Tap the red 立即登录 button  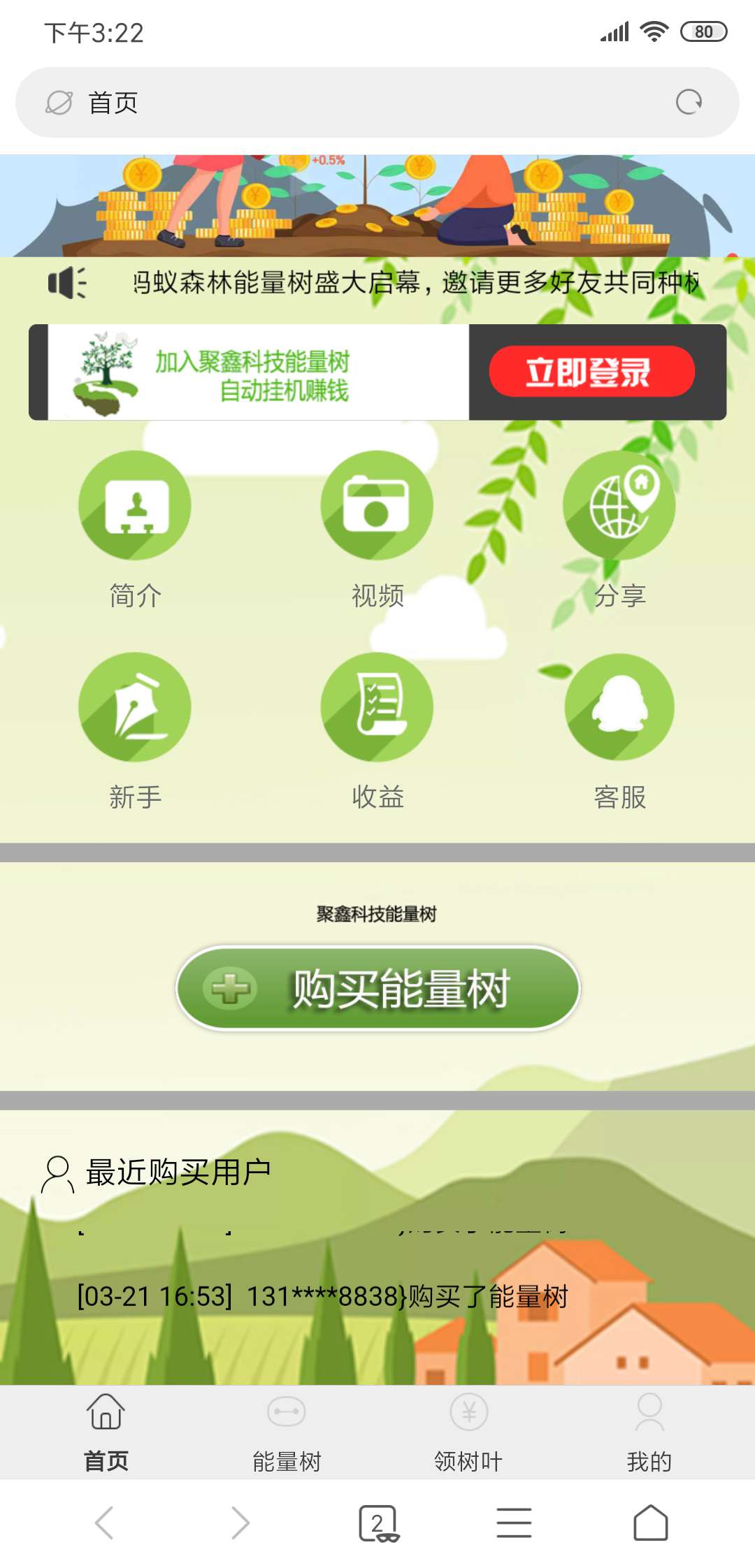click(591, 372)
